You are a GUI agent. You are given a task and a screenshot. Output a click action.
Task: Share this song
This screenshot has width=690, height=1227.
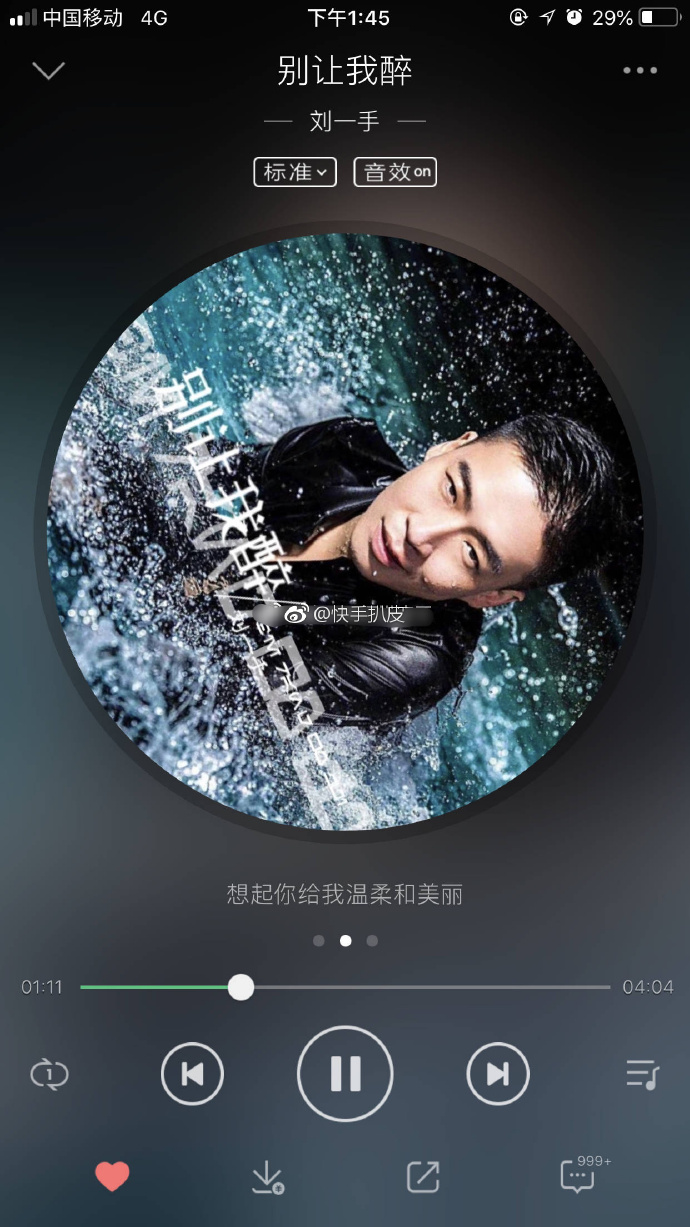(x=423, y=1177)
